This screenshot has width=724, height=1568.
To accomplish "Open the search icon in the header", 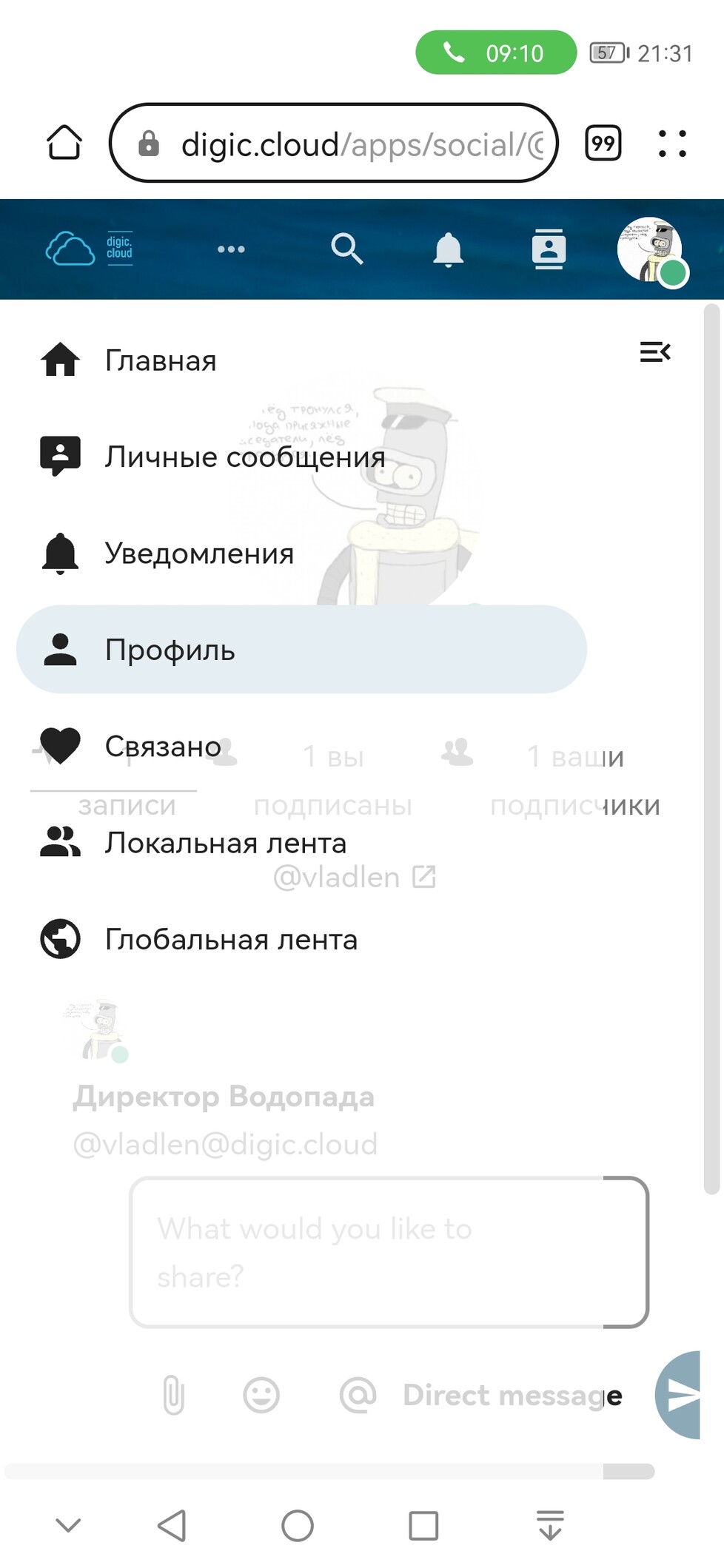I will pyautogui.click(x=346, y=249).
